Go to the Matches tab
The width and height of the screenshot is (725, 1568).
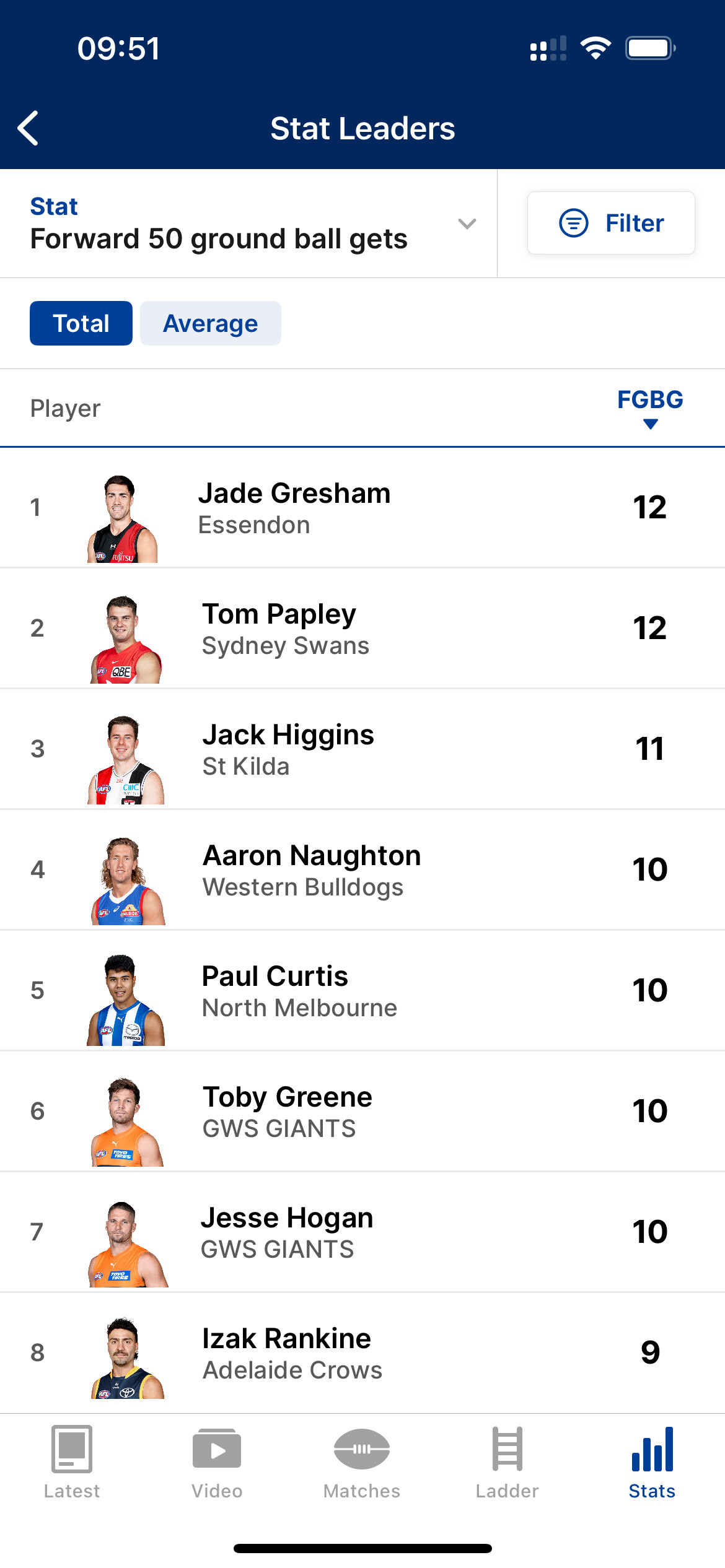pos(362,1462)
